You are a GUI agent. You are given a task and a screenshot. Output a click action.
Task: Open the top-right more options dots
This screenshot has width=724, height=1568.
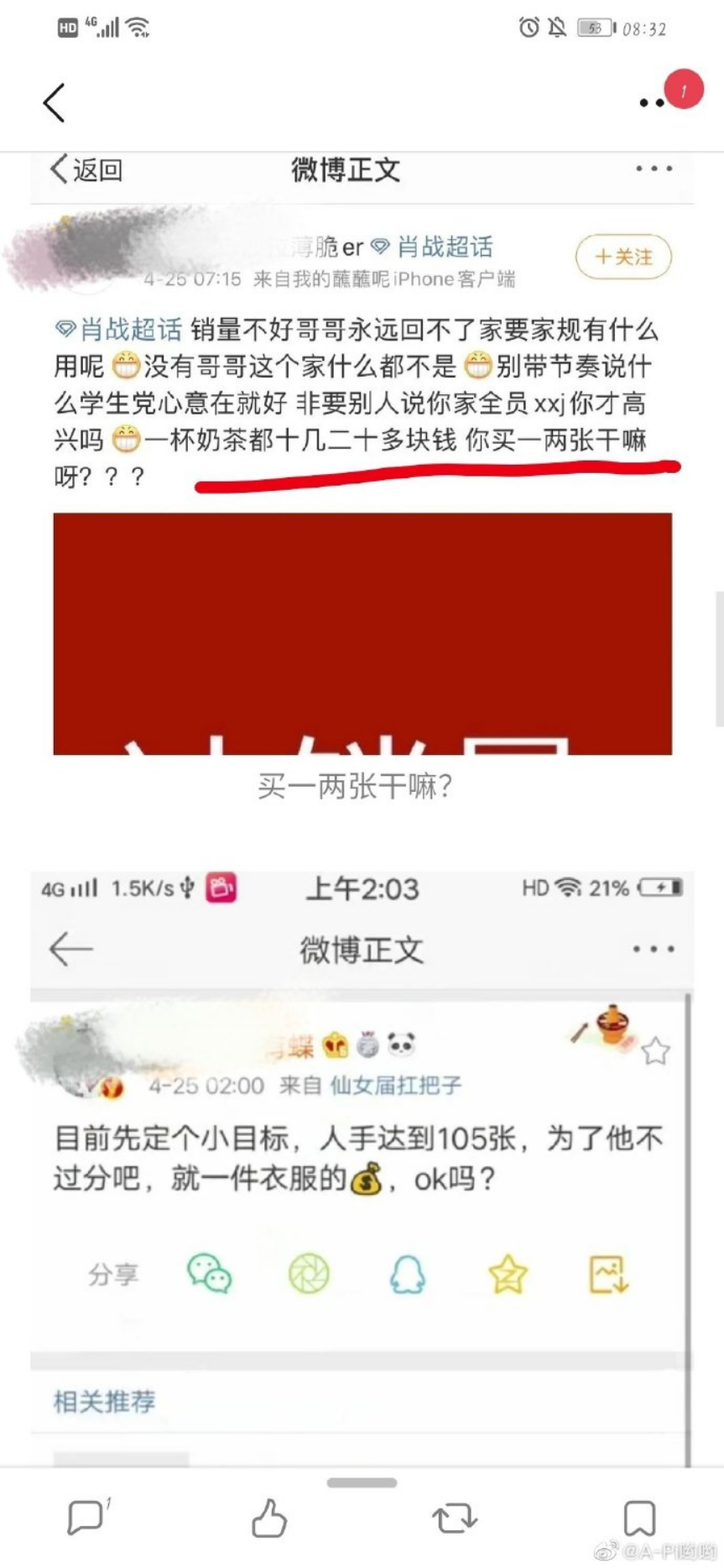(x=652, y=103)
